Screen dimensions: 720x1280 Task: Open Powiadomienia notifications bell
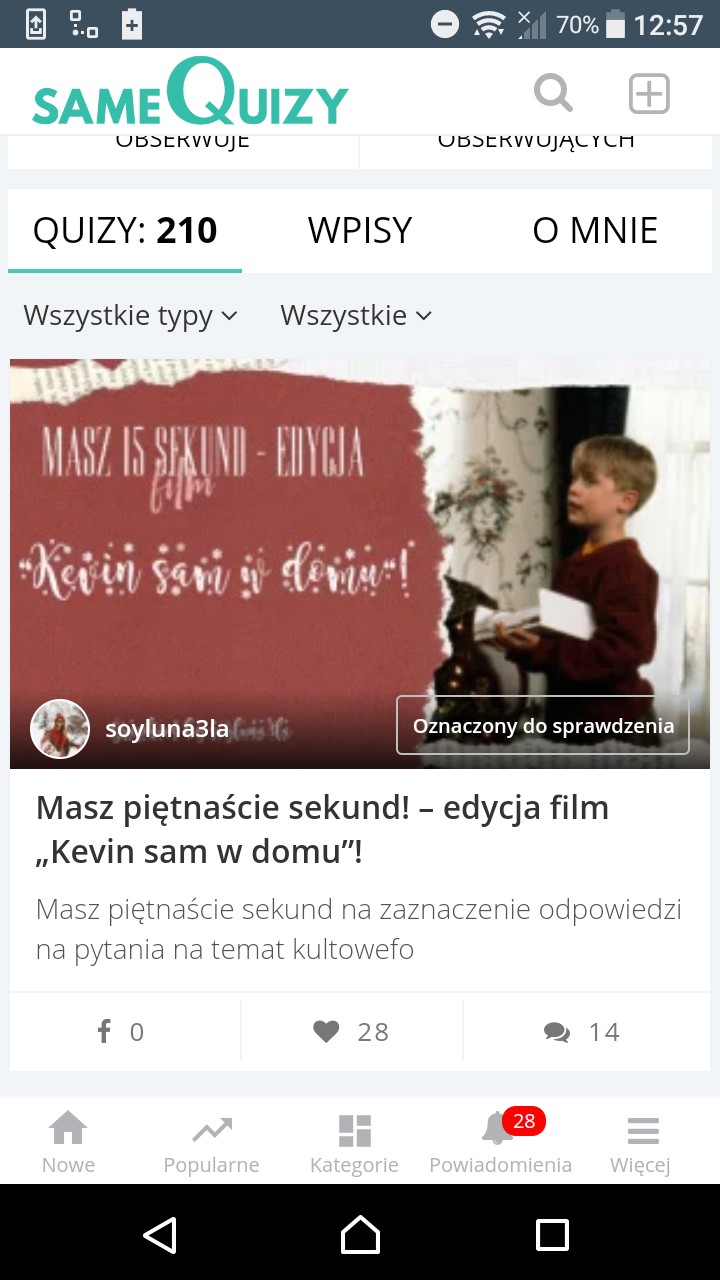click(x=500, y=1143)
